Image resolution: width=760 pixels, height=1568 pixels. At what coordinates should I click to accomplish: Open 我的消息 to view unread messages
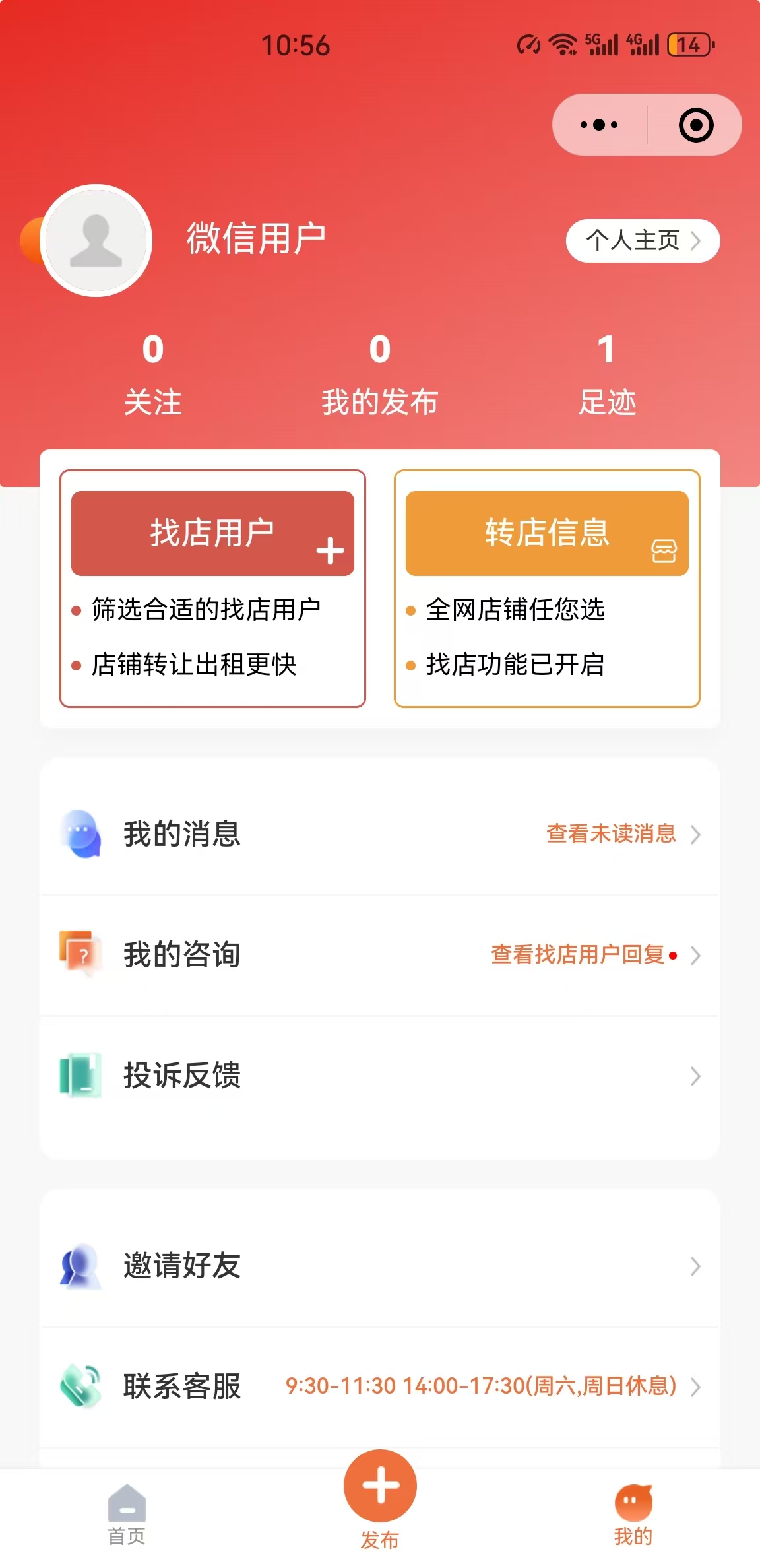380,834
